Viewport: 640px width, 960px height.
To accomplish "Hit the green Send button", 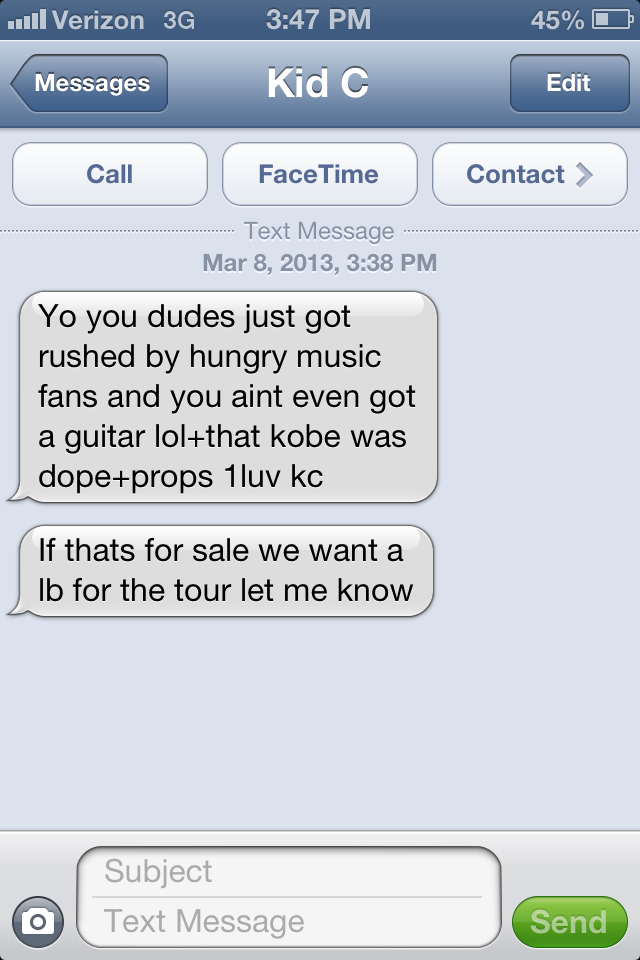I will point(568,921).
